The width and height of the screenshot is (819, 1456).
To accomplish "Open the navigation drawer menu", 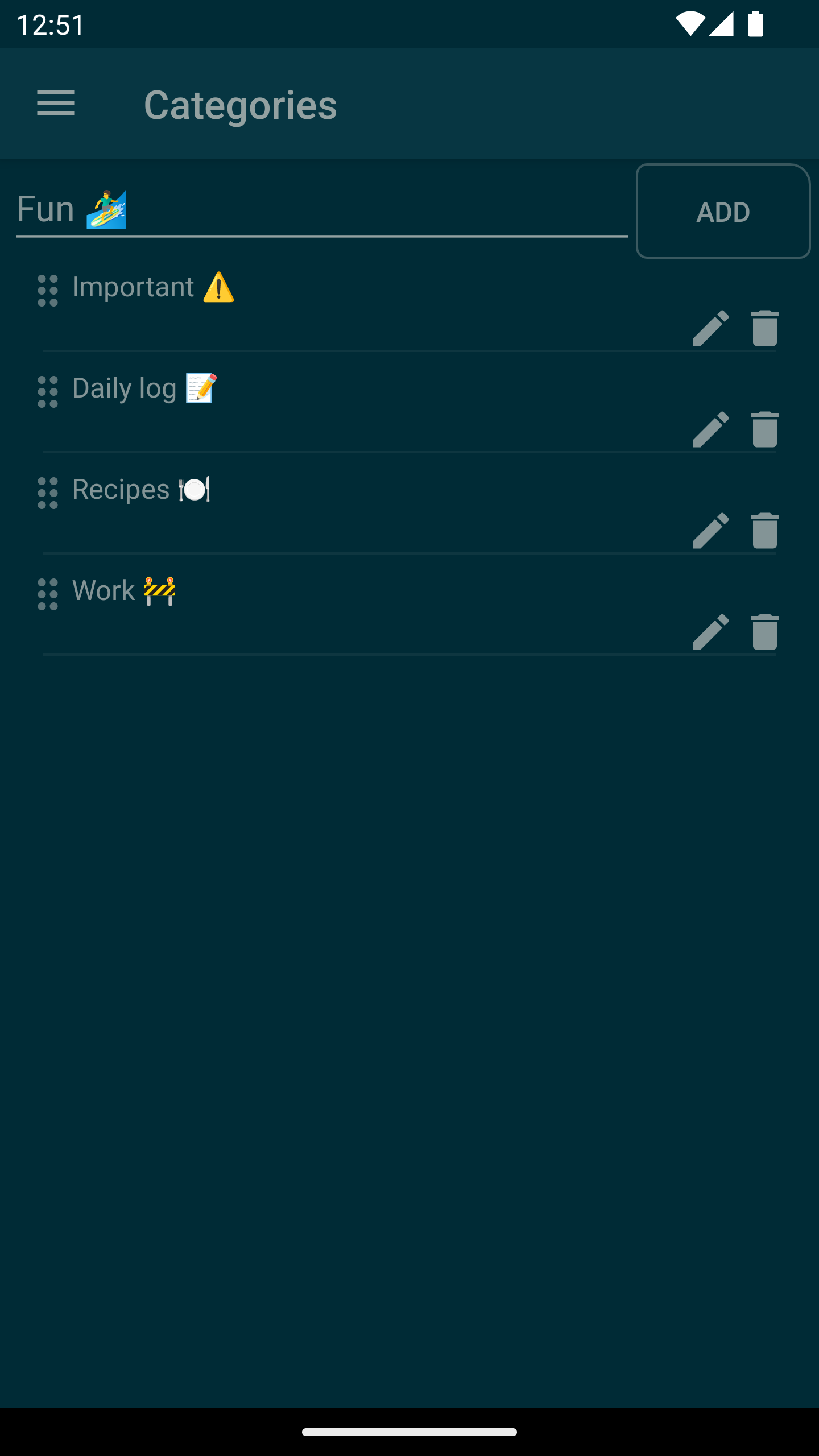I will point(56,104).
